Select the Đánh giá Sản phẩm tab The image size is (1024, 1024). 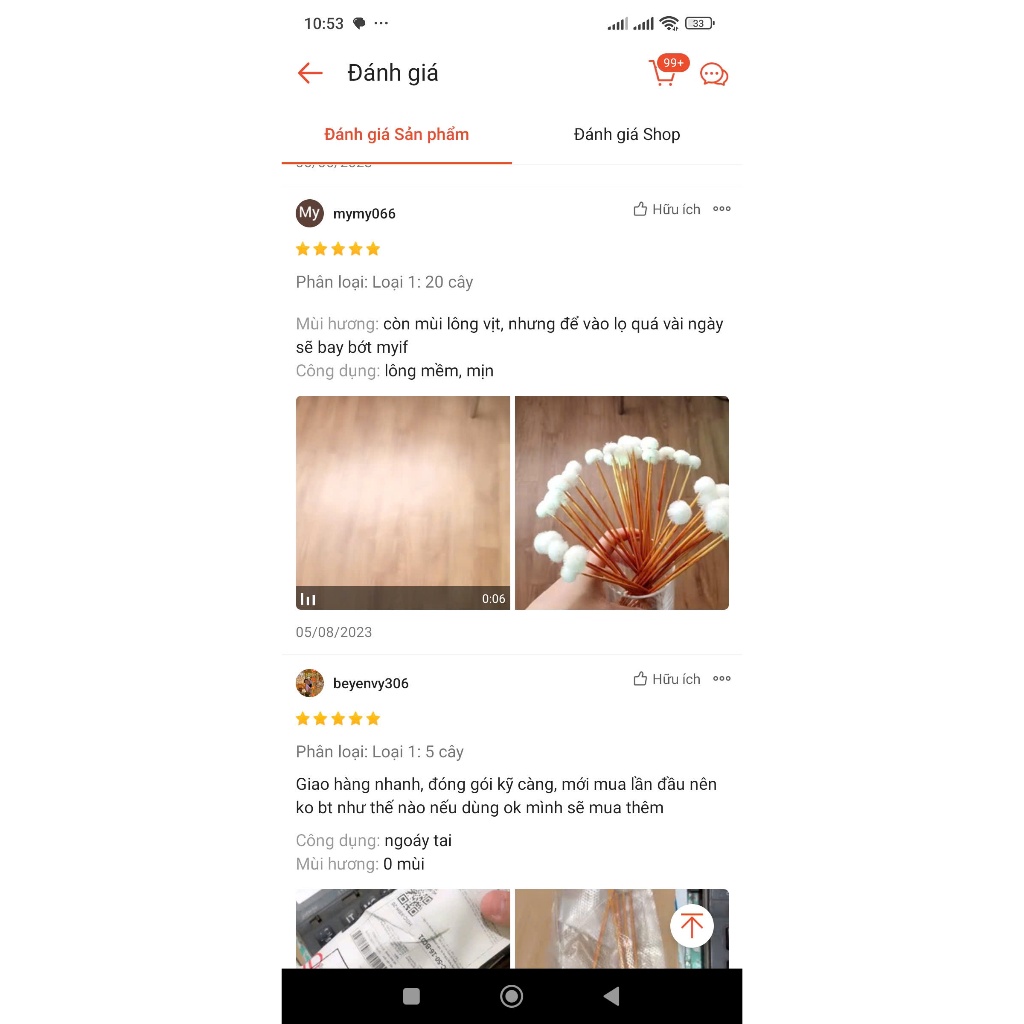(396, 135)
